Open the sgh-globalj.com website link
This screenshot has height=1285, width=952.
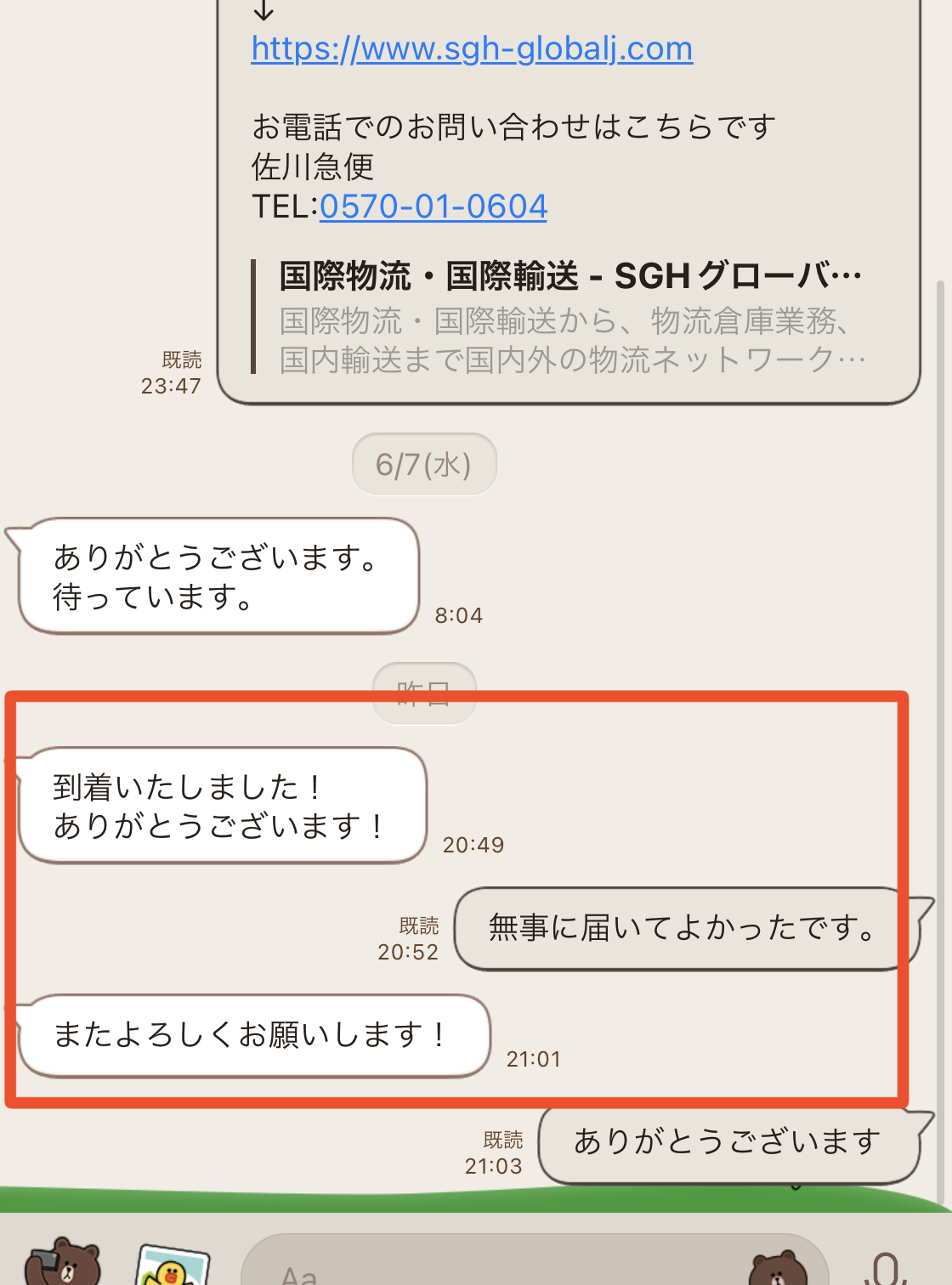click(472, 49)
